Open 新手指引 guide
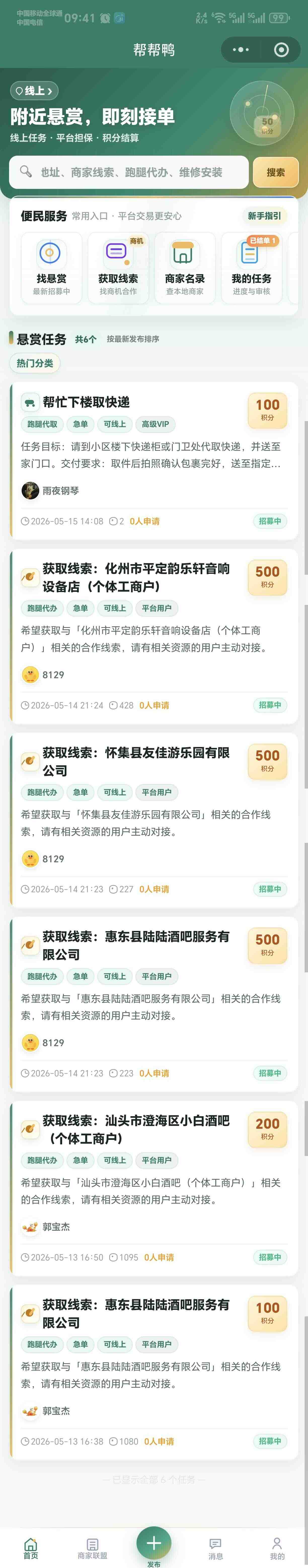Screen dimensions: 308x1568 tap(264, 216)
